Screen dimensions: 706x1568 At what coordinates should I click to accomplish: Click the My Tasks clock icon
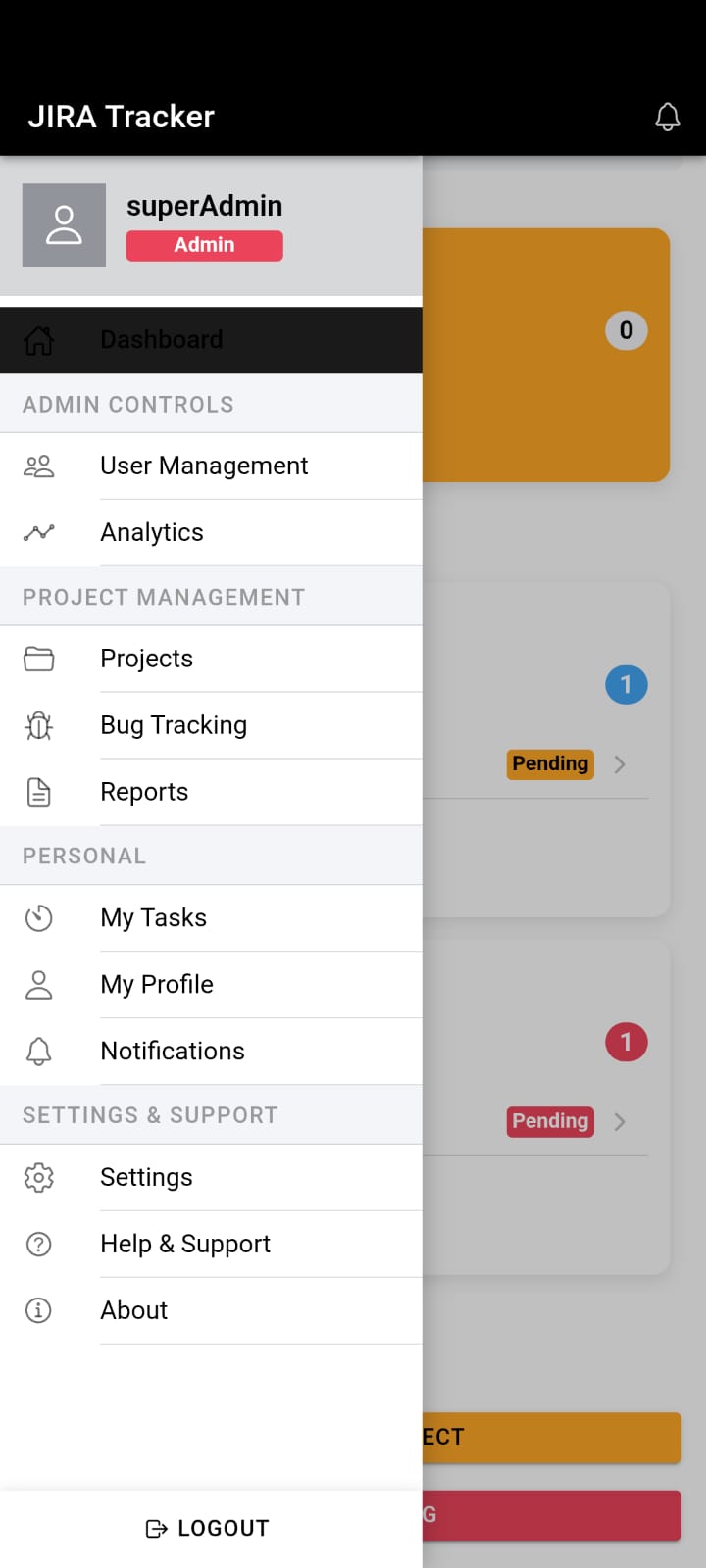pos(38,917)
